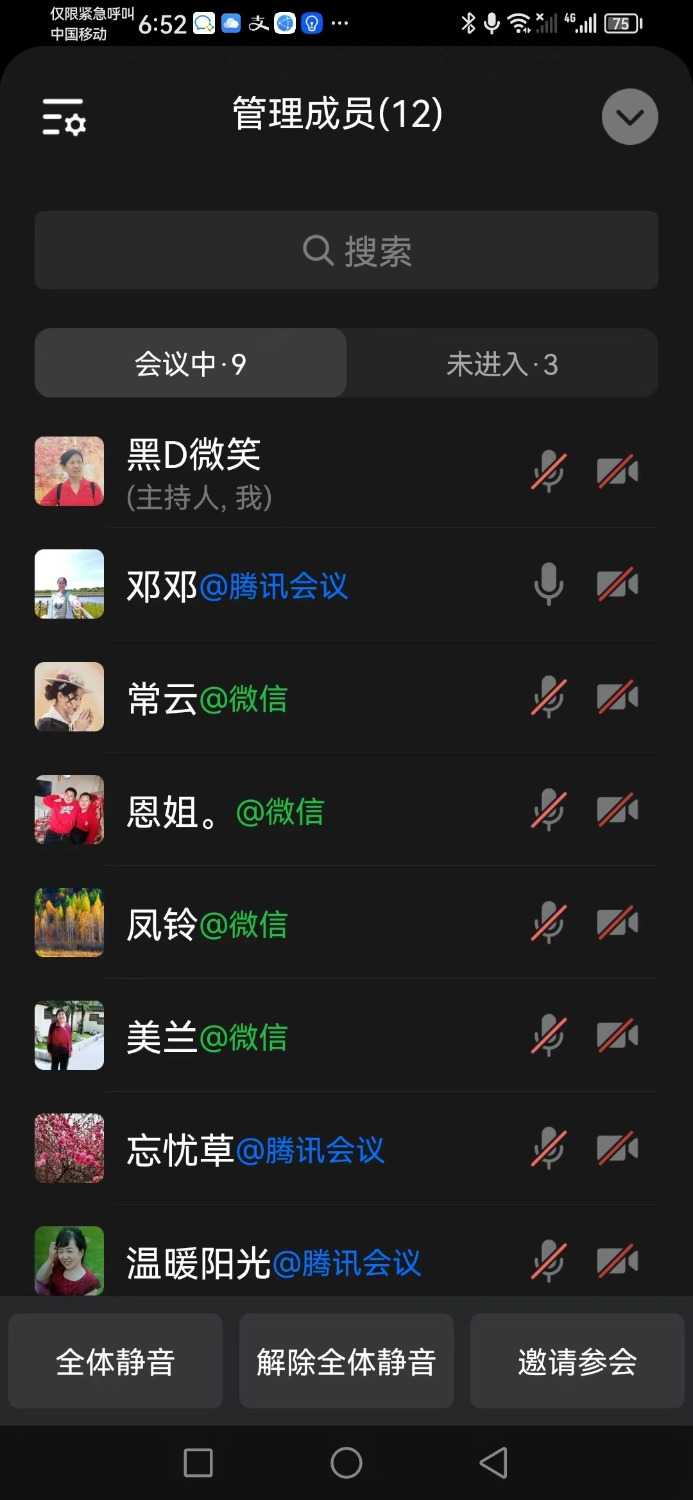Unmute 恩姐。's microphone
The height and width of the screenshot is (1500, 693).
[548, 810]
